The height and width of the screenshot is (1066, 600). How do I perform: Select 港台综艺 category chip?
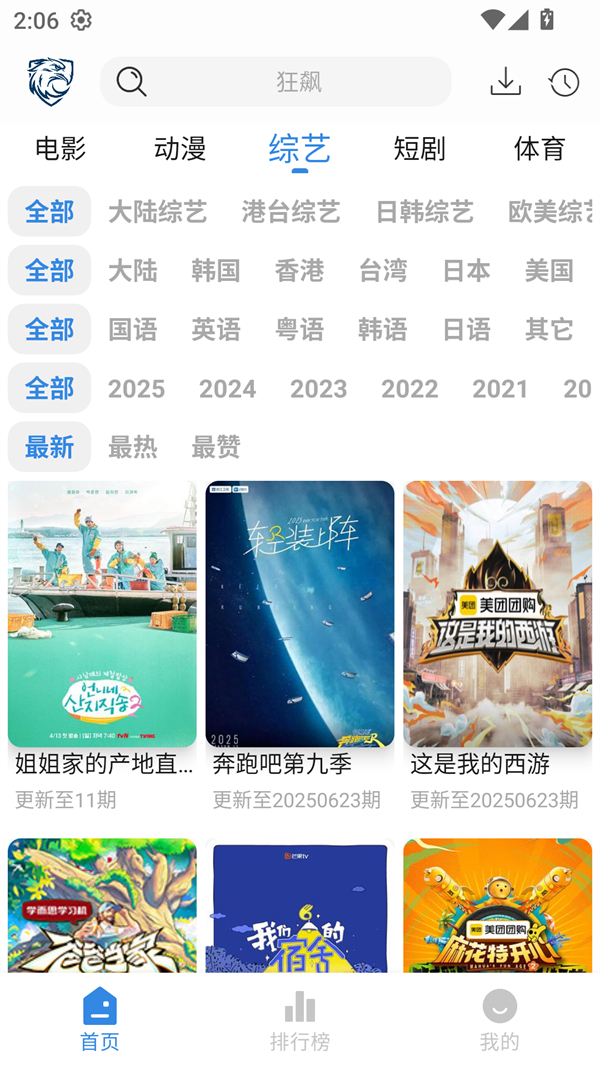(x=291, y=211)
